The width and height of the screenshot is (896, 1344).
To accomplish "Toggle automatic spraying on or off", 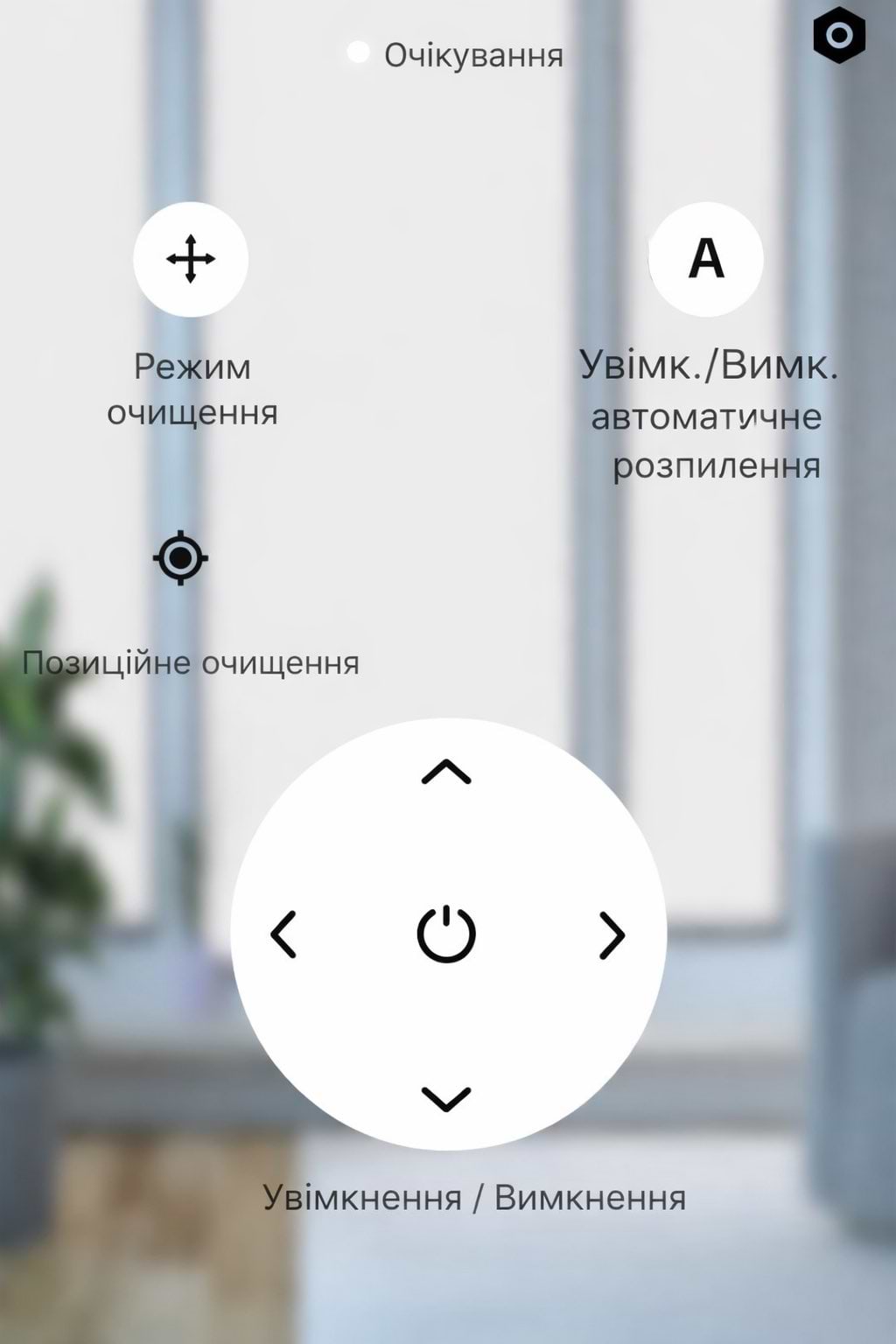I will pyautogui.click(x=706, y=259).
